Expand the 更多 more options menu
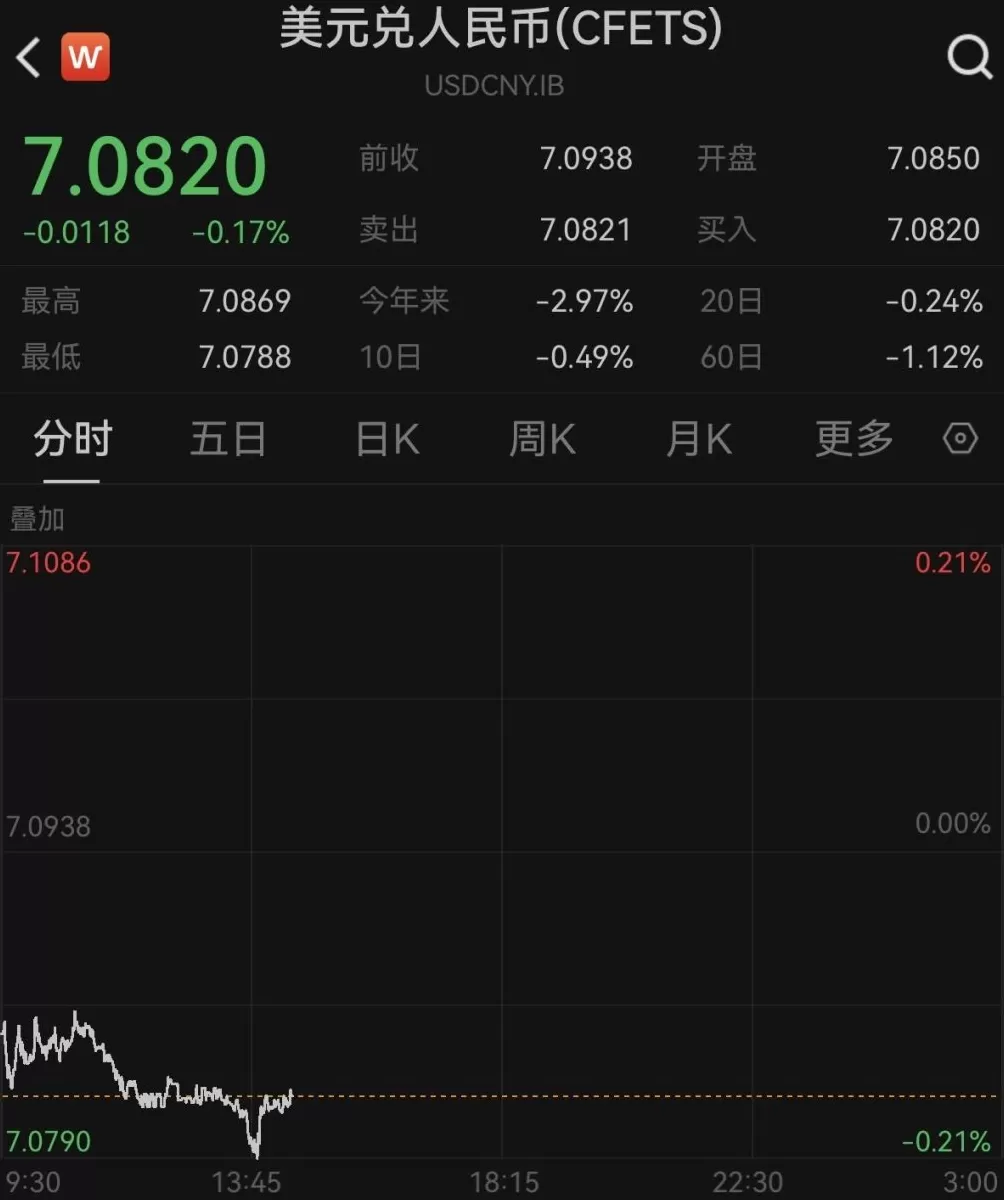1004x1200 pixels. pyautogui.click(x=852, y=438)
